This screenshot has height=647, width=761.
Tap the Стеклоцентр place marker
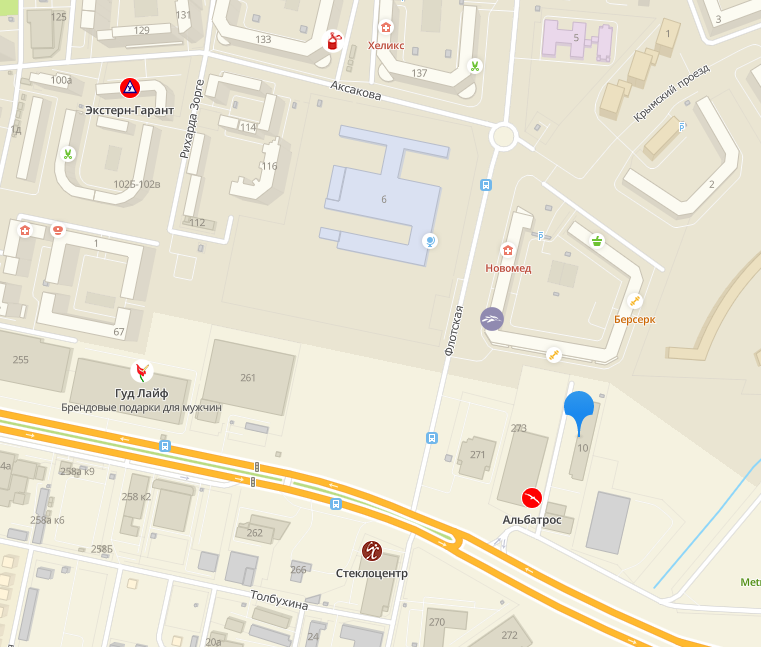click(x=372, y=550)
